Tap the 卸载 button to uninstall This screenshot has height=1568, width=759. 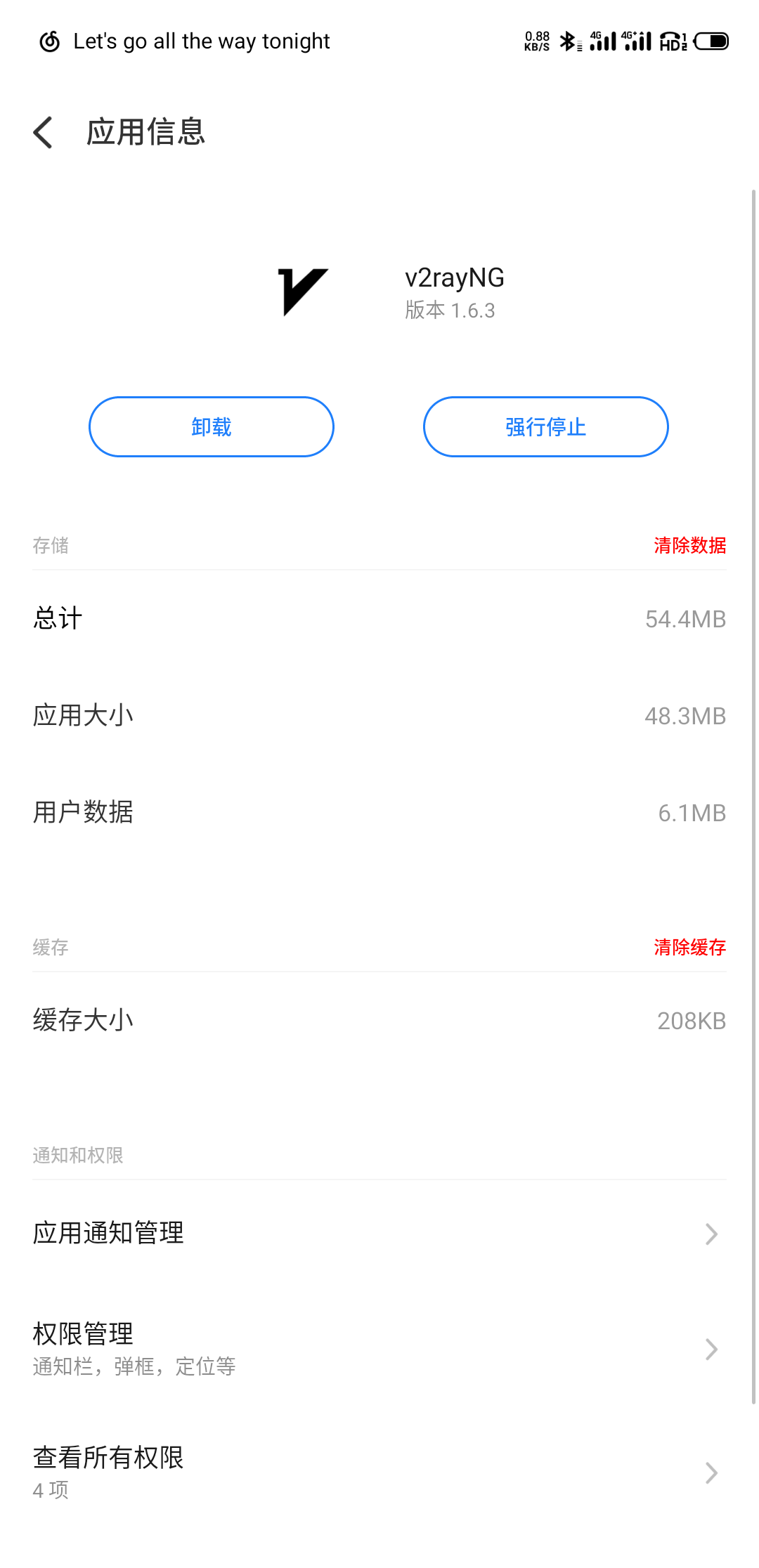coord(211,426)
